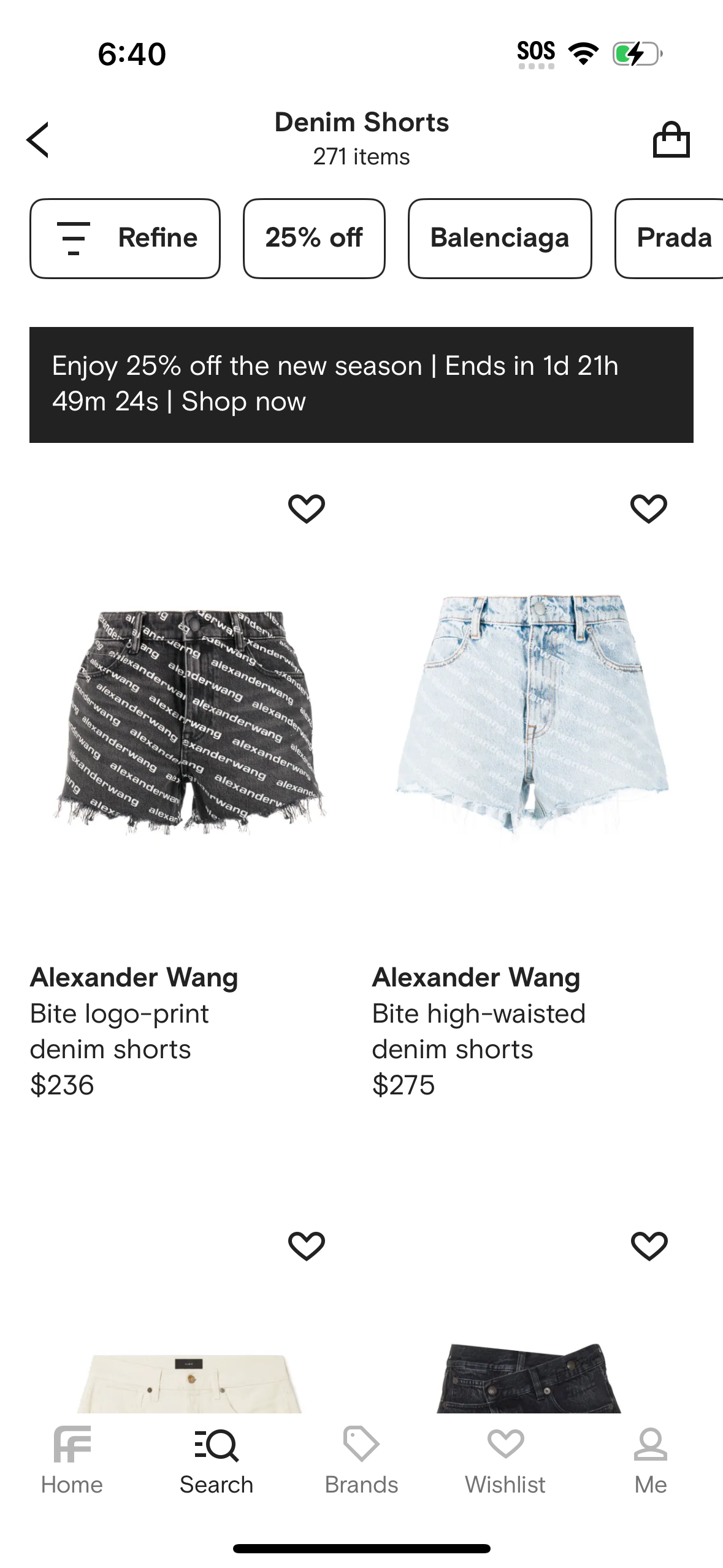Tap the Farfetch logo to go Home
The width and height of the screenshot is (723, 1568).
(x=72, y=1442)
